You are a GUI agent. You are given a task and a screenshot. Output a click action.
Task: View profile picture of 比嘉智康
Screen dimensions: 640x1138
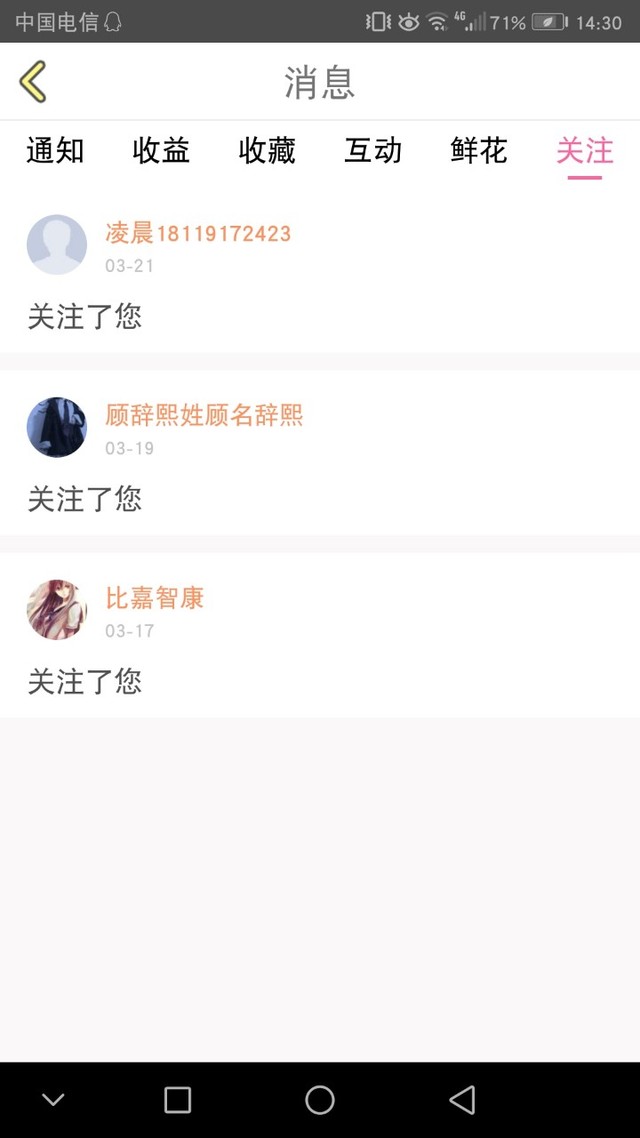(x=57, y=610)
